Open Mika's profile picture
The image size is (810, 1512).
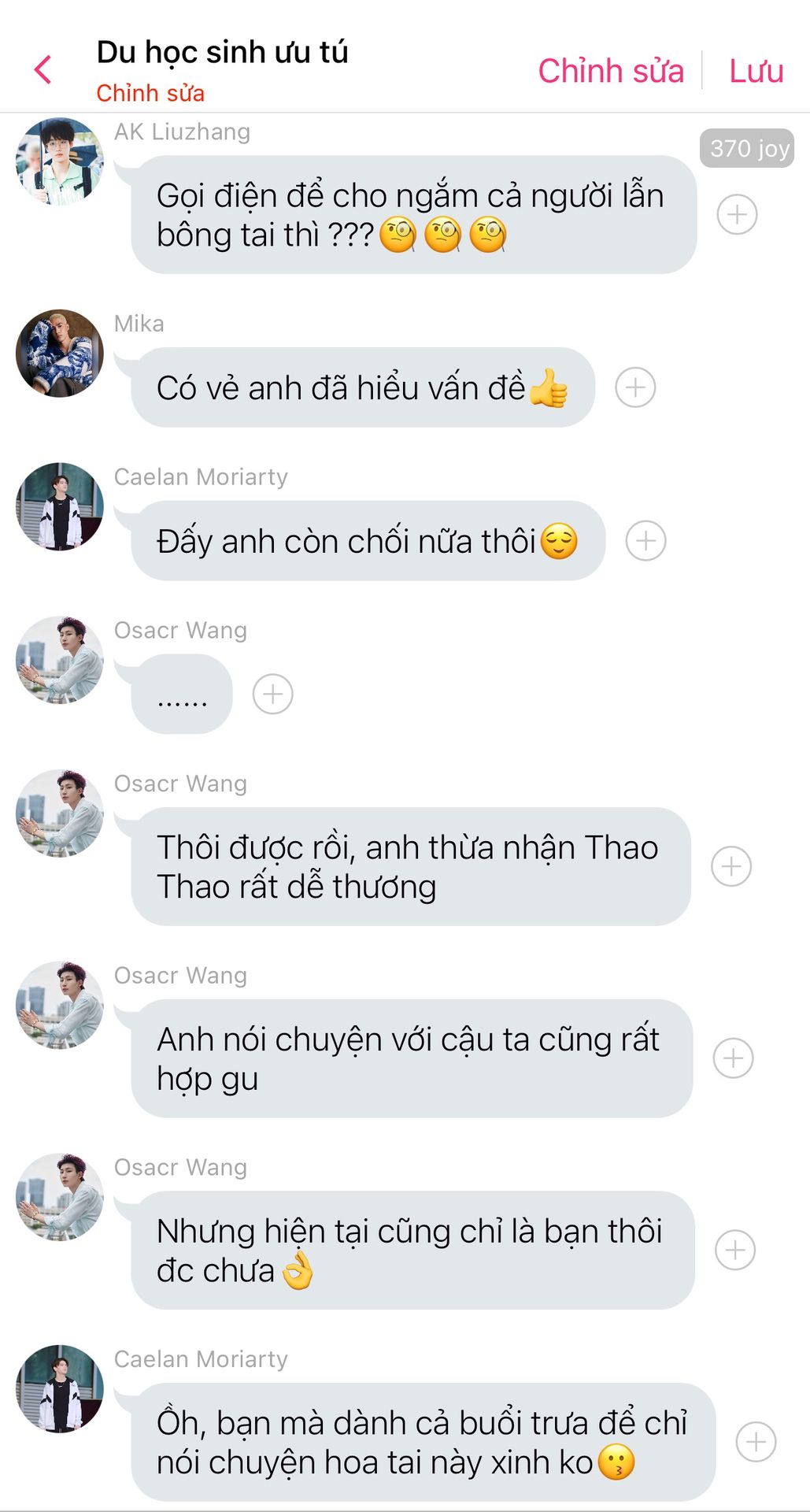coord(60,353)
